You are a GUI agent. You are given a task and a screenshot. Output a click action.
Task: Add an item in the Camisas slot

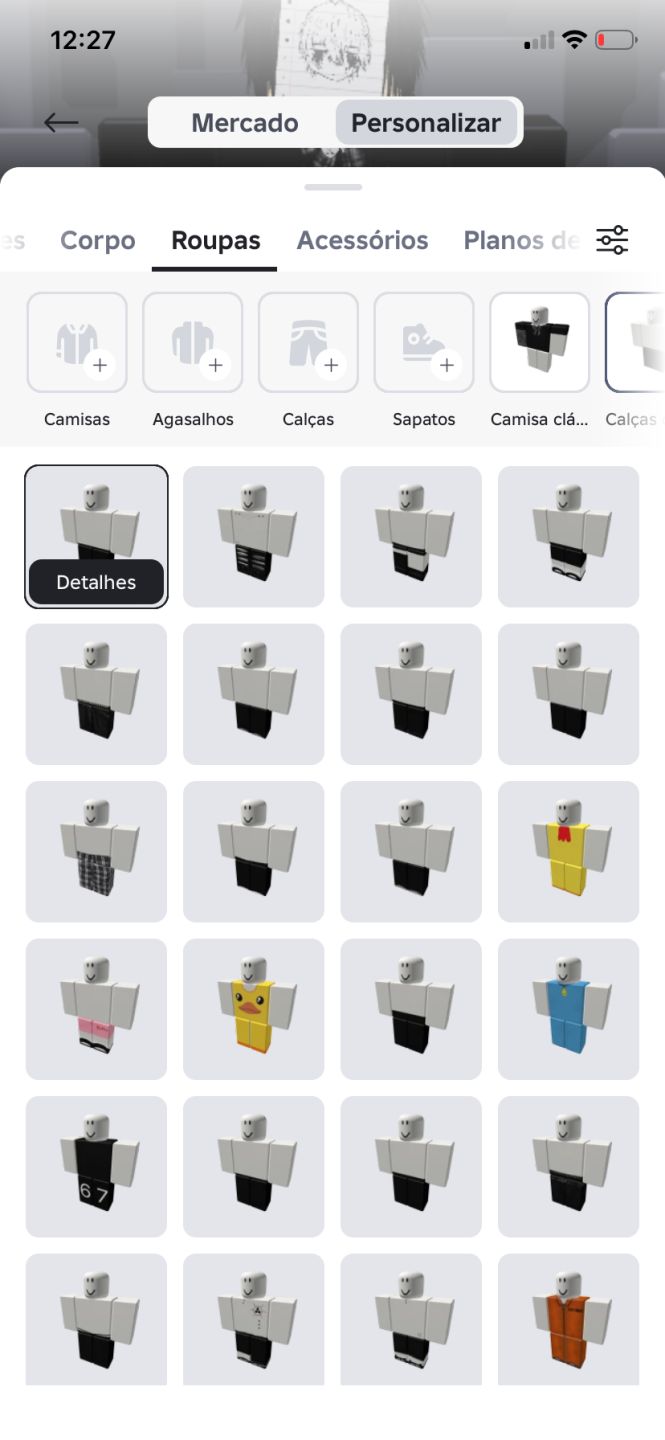(x=77, y=342)
